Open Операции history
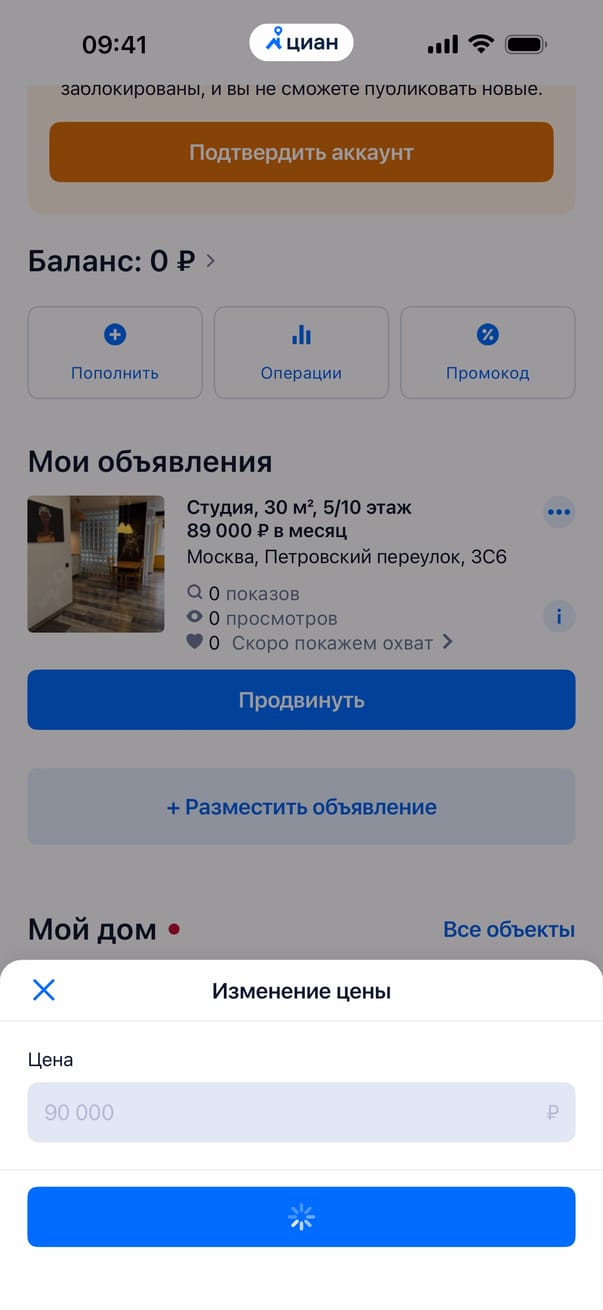This screenshot has width=603, height=1310. [301, 352]
